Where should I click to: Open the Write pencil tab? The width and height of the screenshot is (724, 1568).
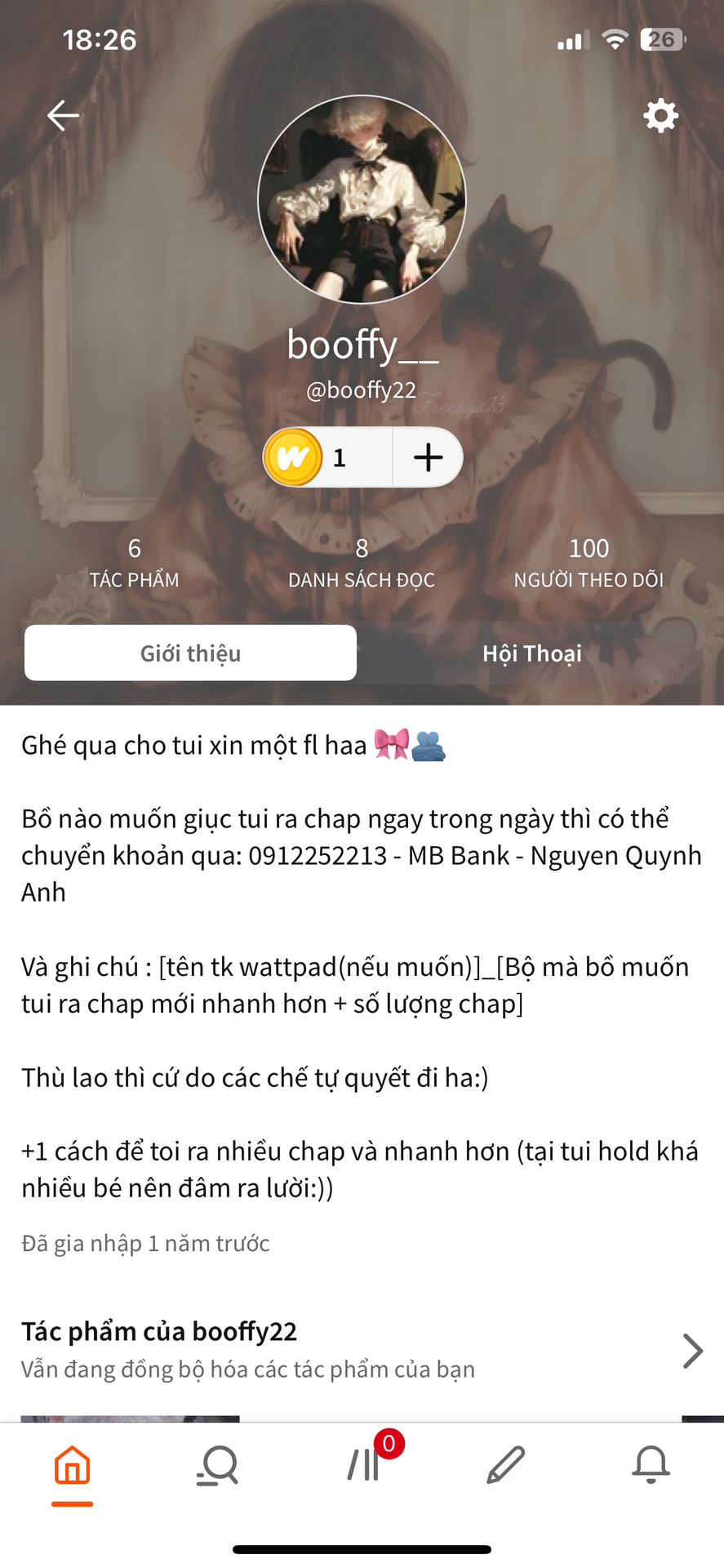pyautogui.click(x=506, y=1466)
